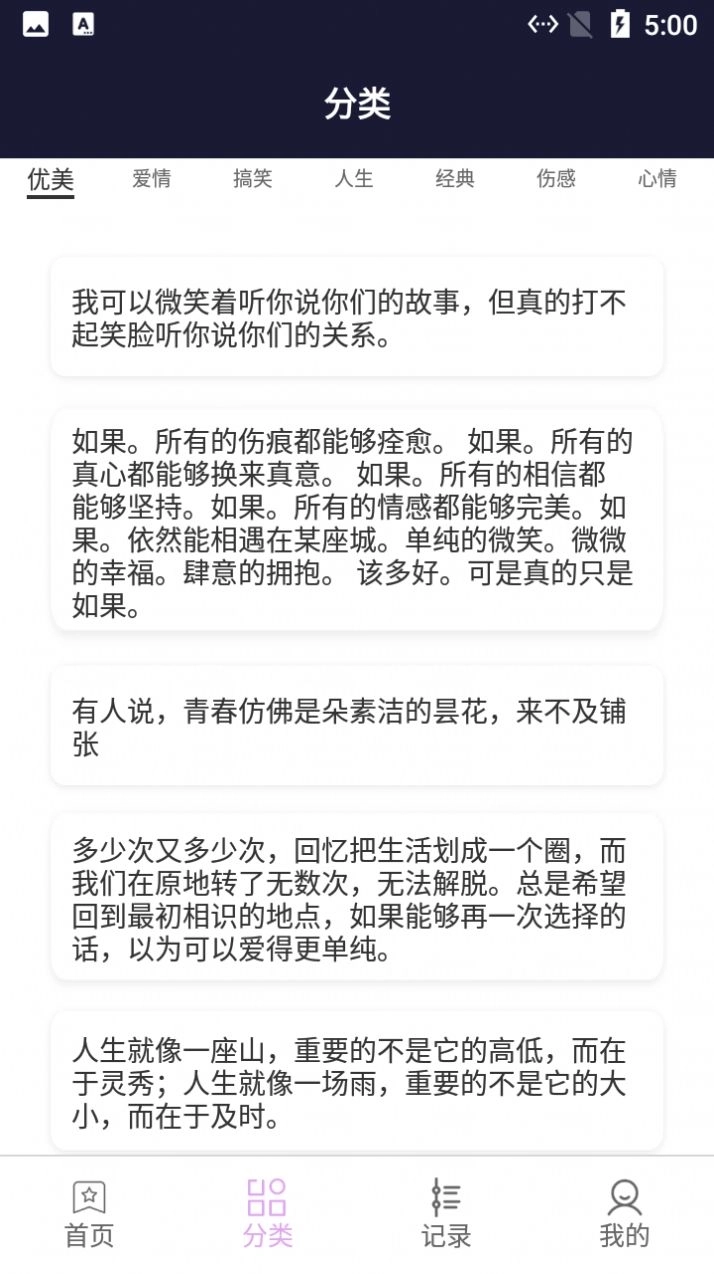Select the 心情 category tab

[657, 179]
